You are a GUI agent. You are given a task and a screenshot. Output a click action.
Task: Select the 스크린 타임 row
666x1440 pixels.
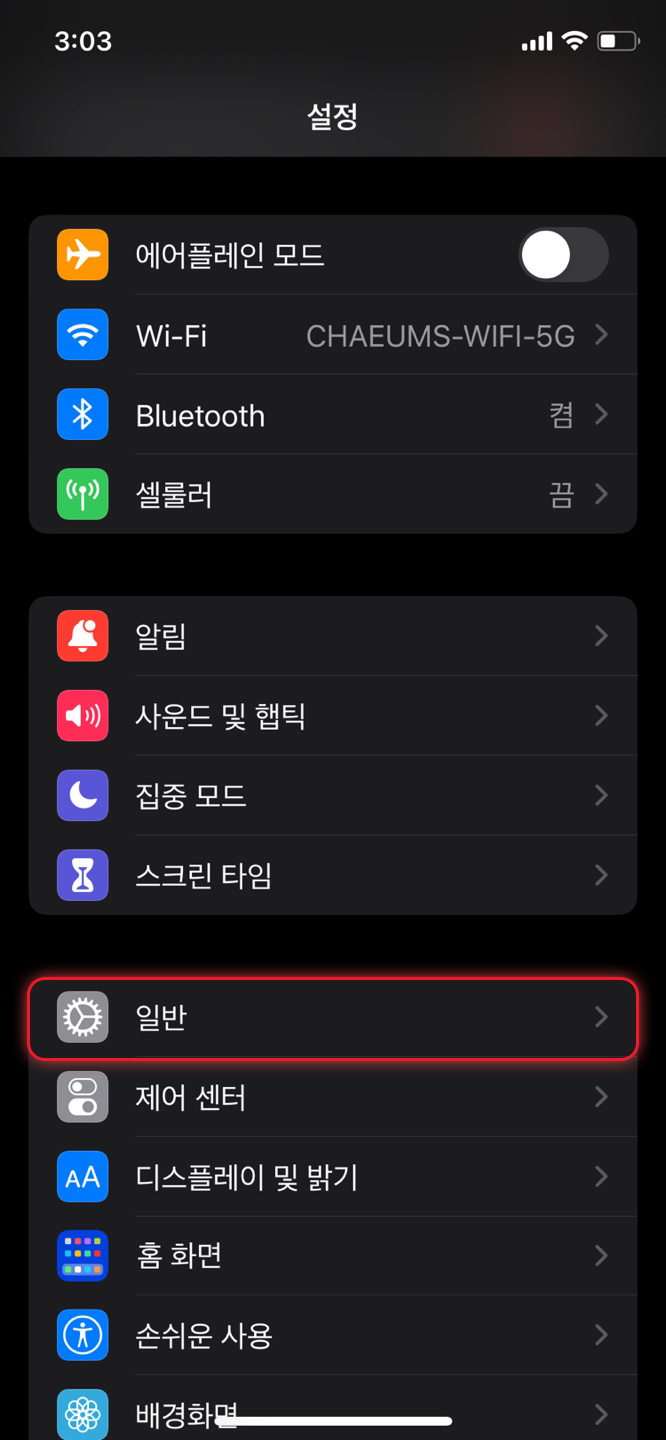pyautogui.click(x=333, y=876)
